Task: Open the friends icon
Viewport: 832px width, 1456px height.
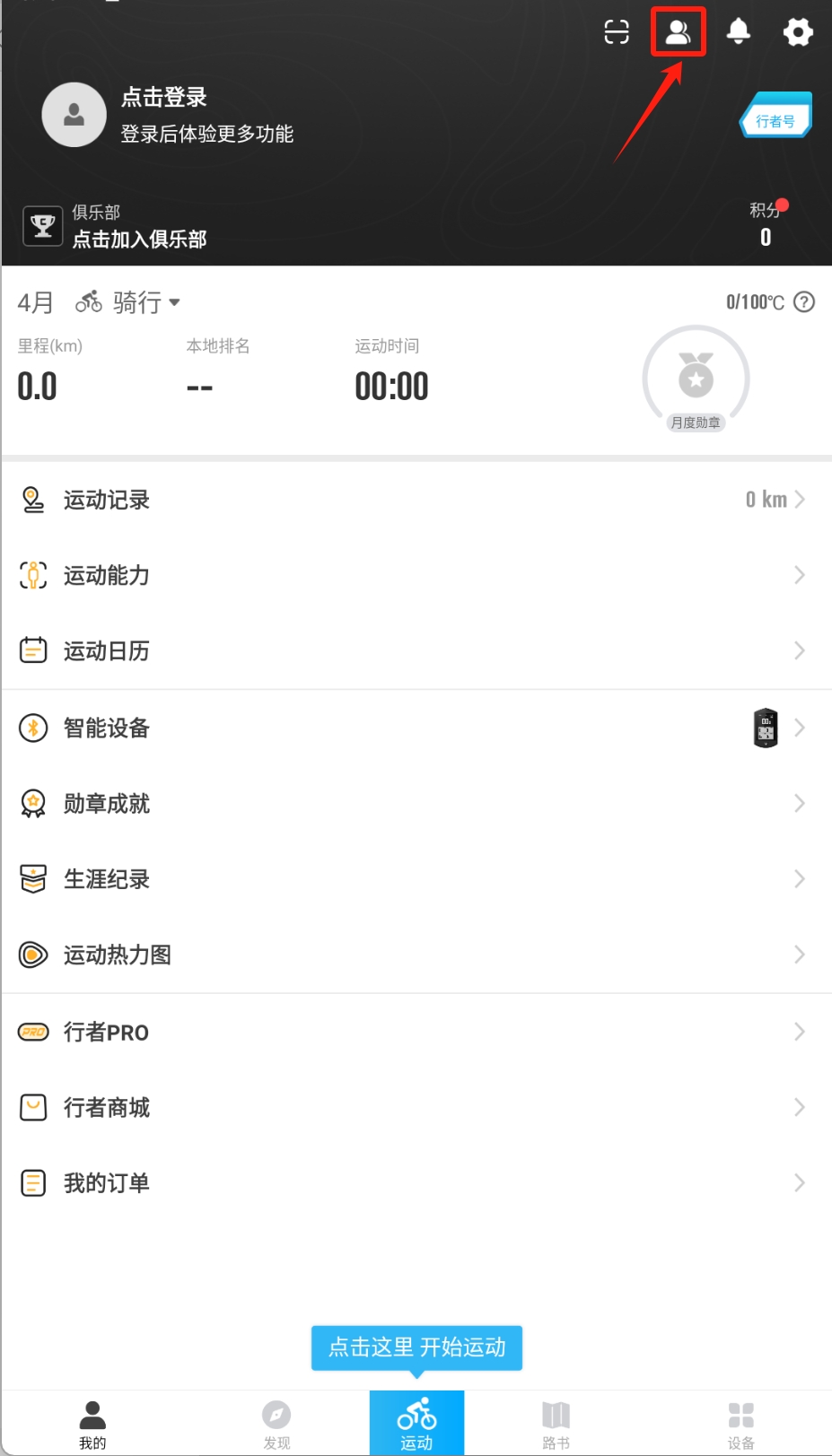Action: (679, 32)
